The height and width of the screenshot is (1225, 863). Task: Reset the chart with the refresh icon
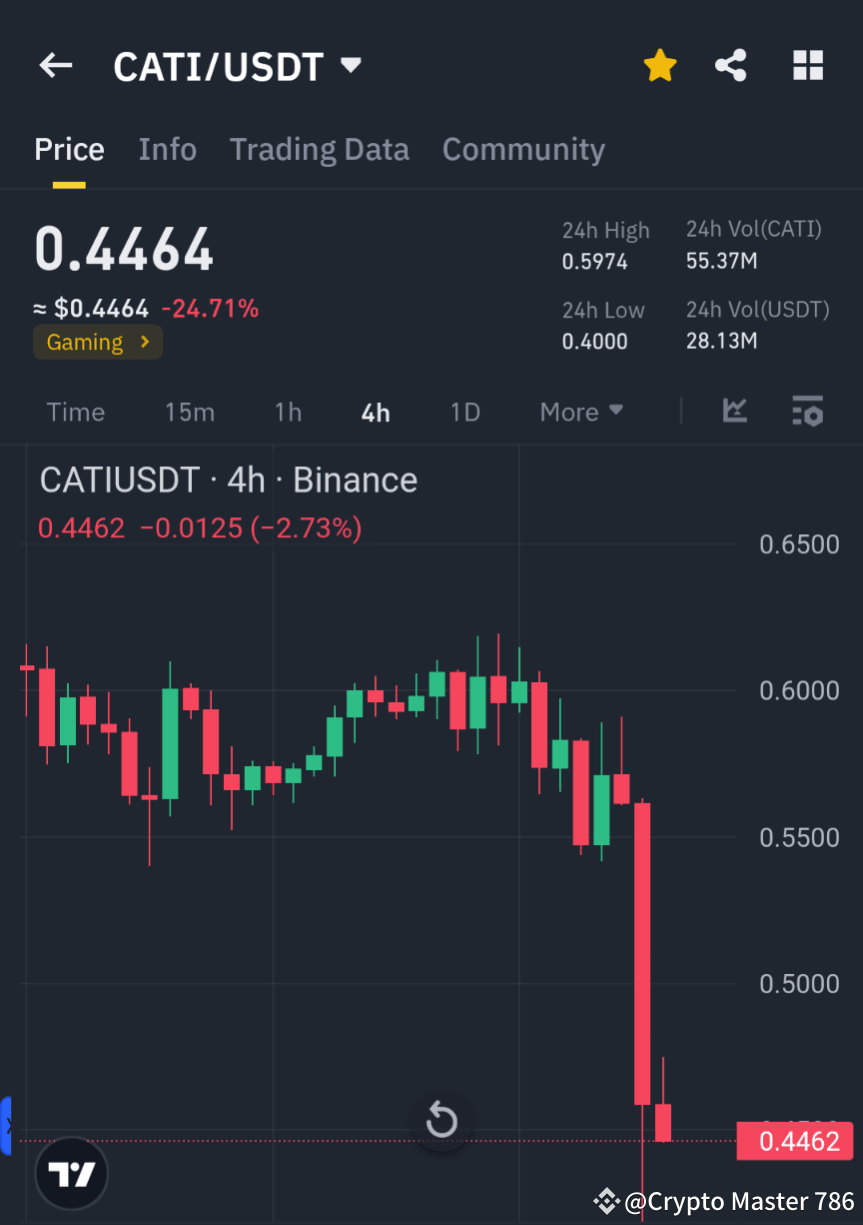pyautogui.click(x=440, y=1120)
